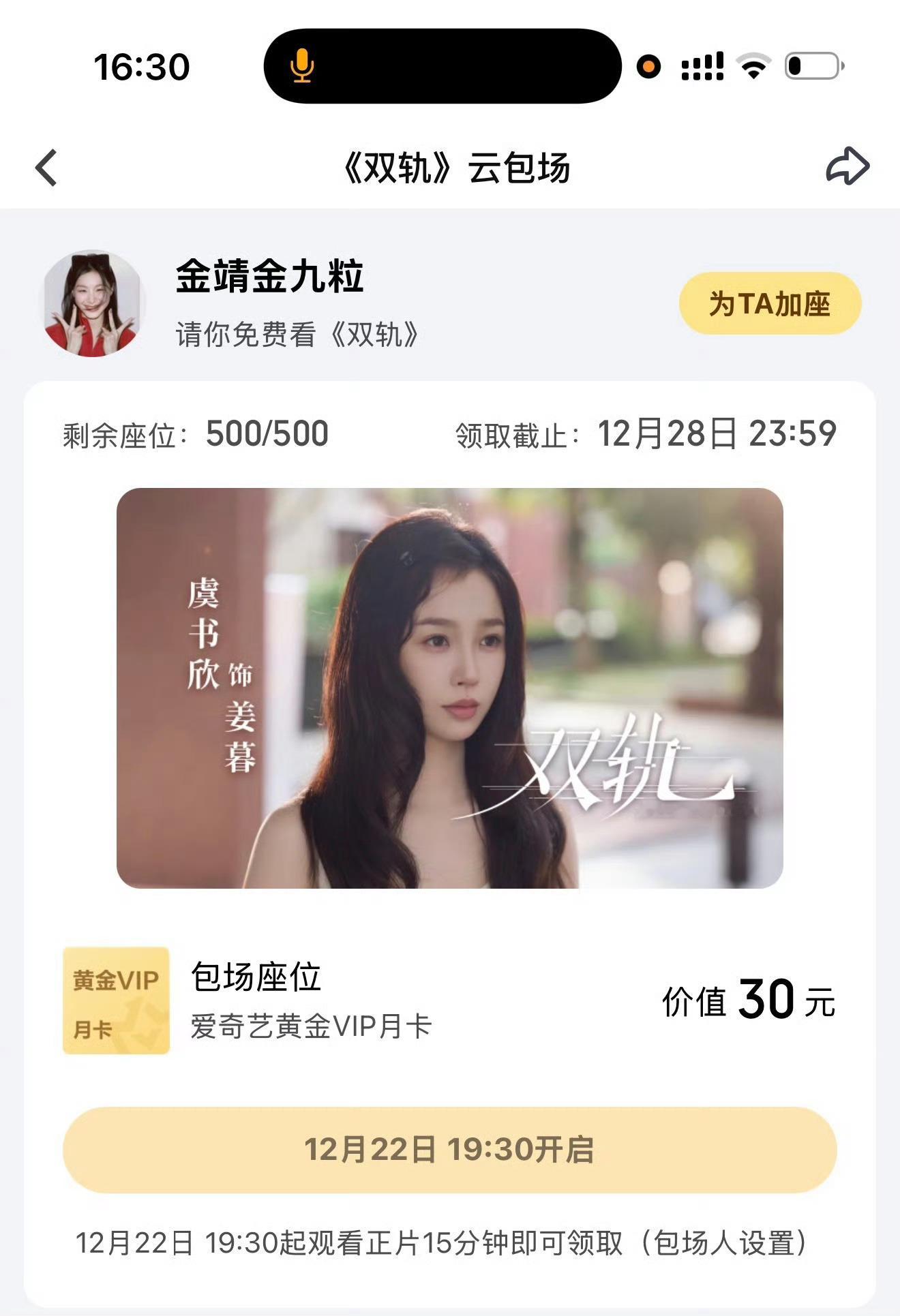Tap the battery indicator
Viewport: 900px width, 1316px height.
pyautogui.click(x=812, y=65)
